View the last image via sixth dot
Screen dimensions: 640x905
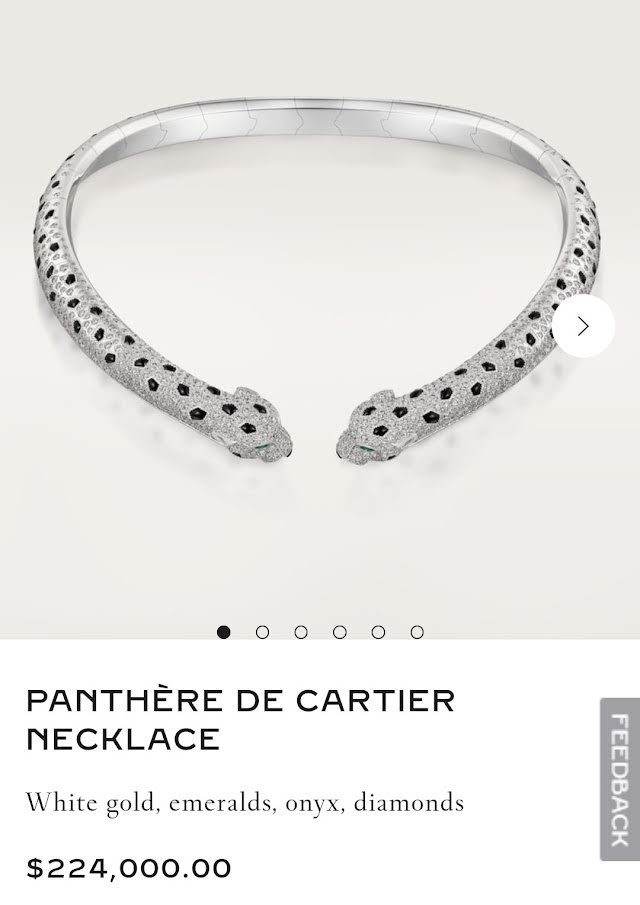tap(417, 632)
